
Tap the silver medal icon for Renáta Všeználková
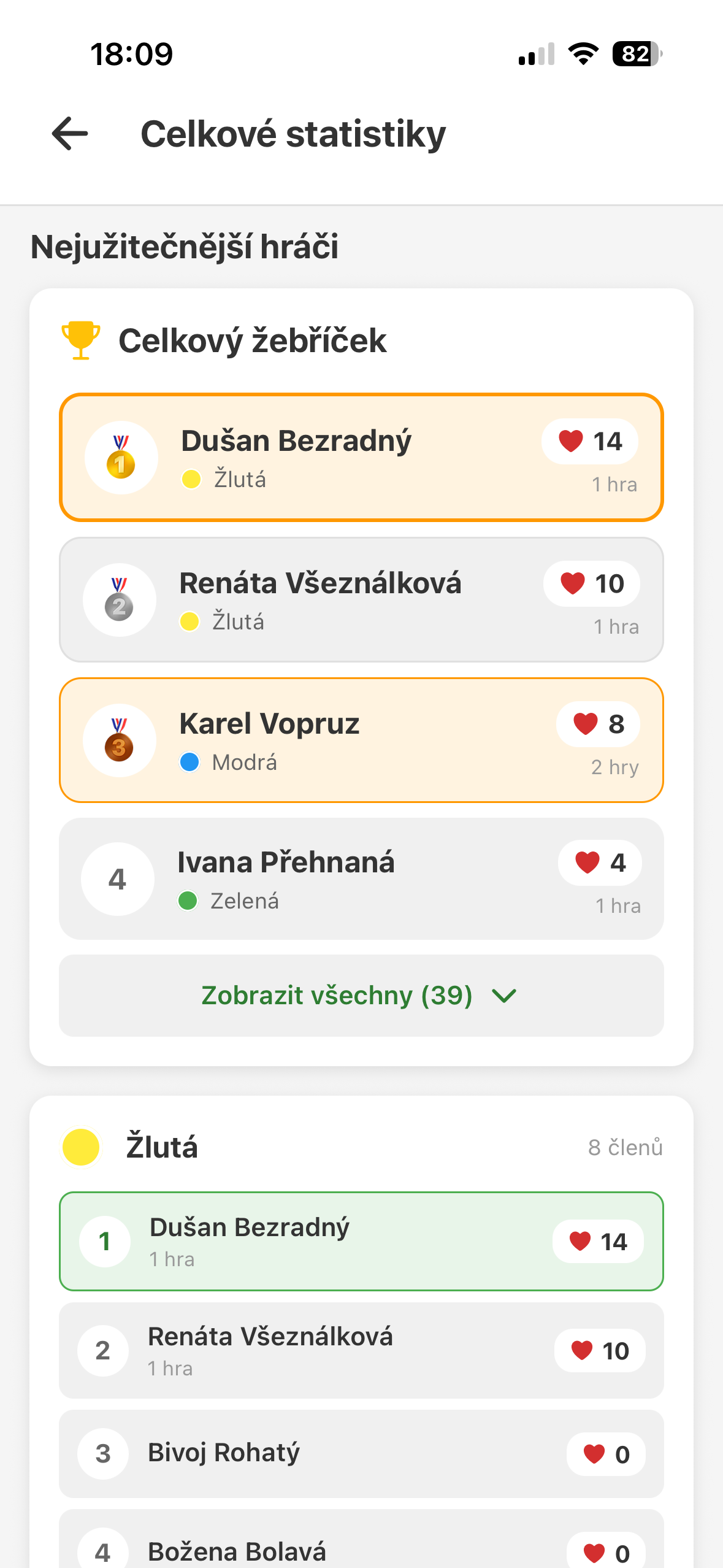coord(119,599)
